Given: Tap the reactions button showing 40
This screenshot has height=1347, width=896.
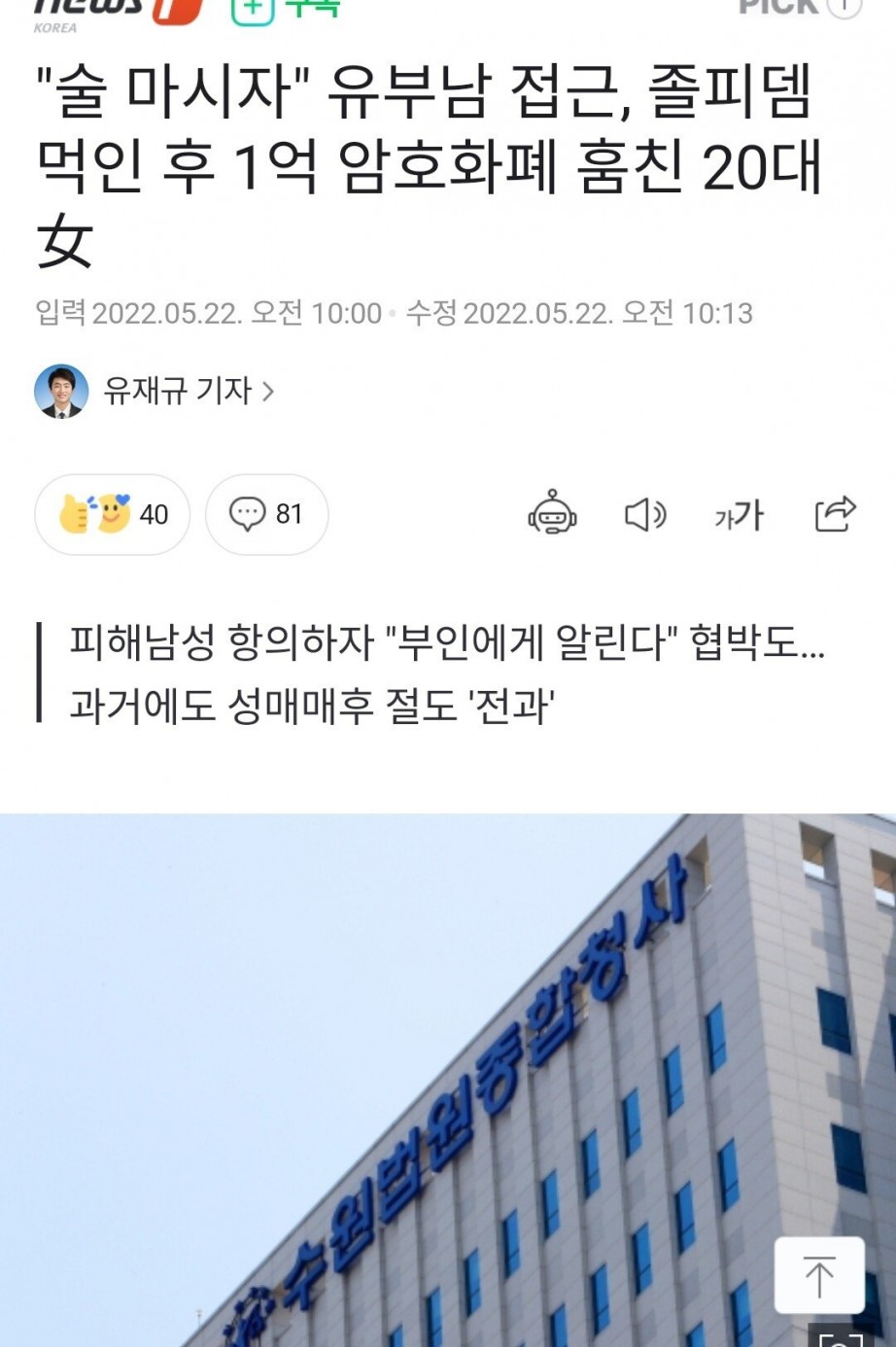Looking at the screenshot, I should (113, 514).
